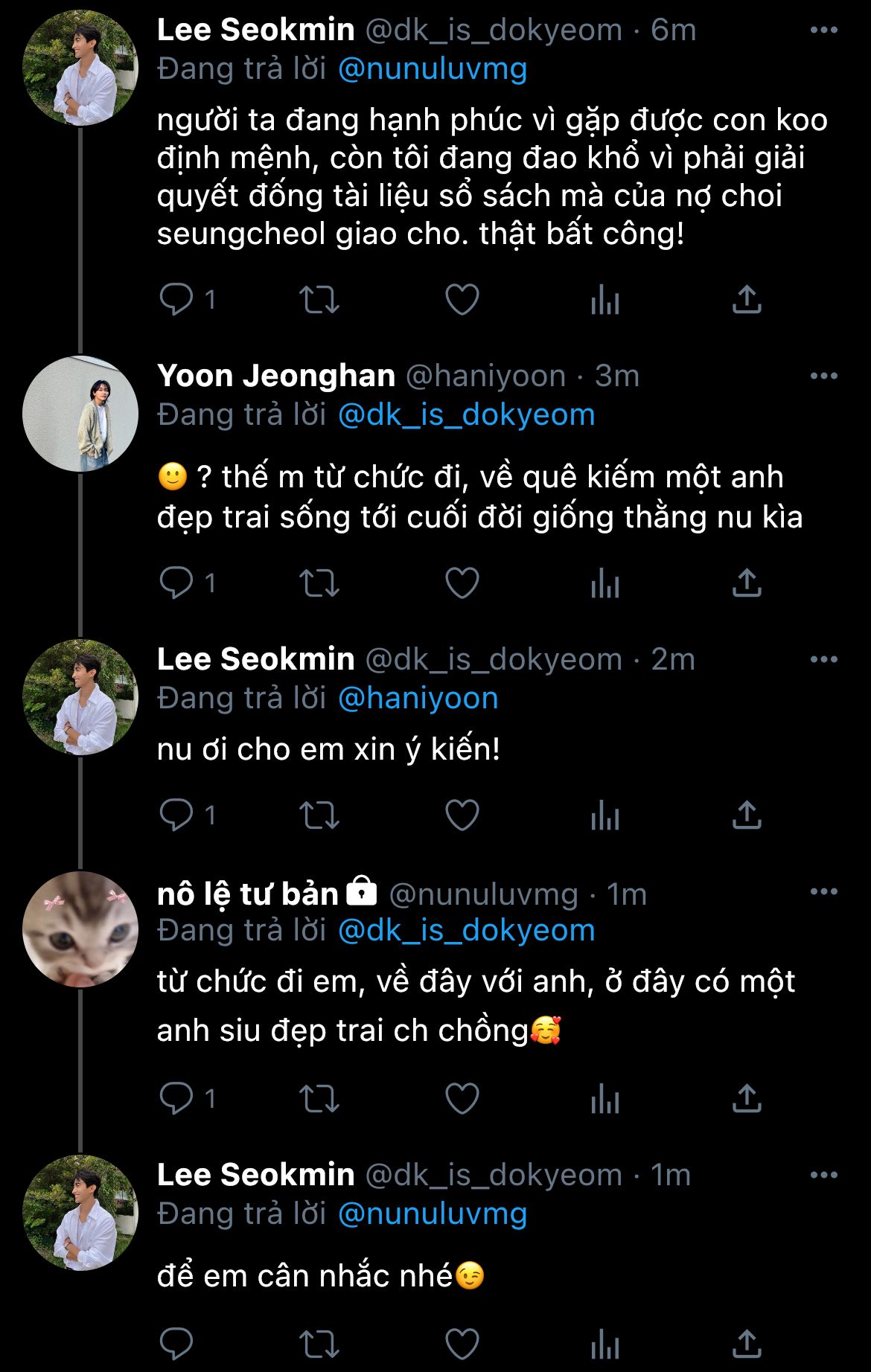Open overflow menu on the 2m Lee Seokmin tweet

[x=823, y=660]
